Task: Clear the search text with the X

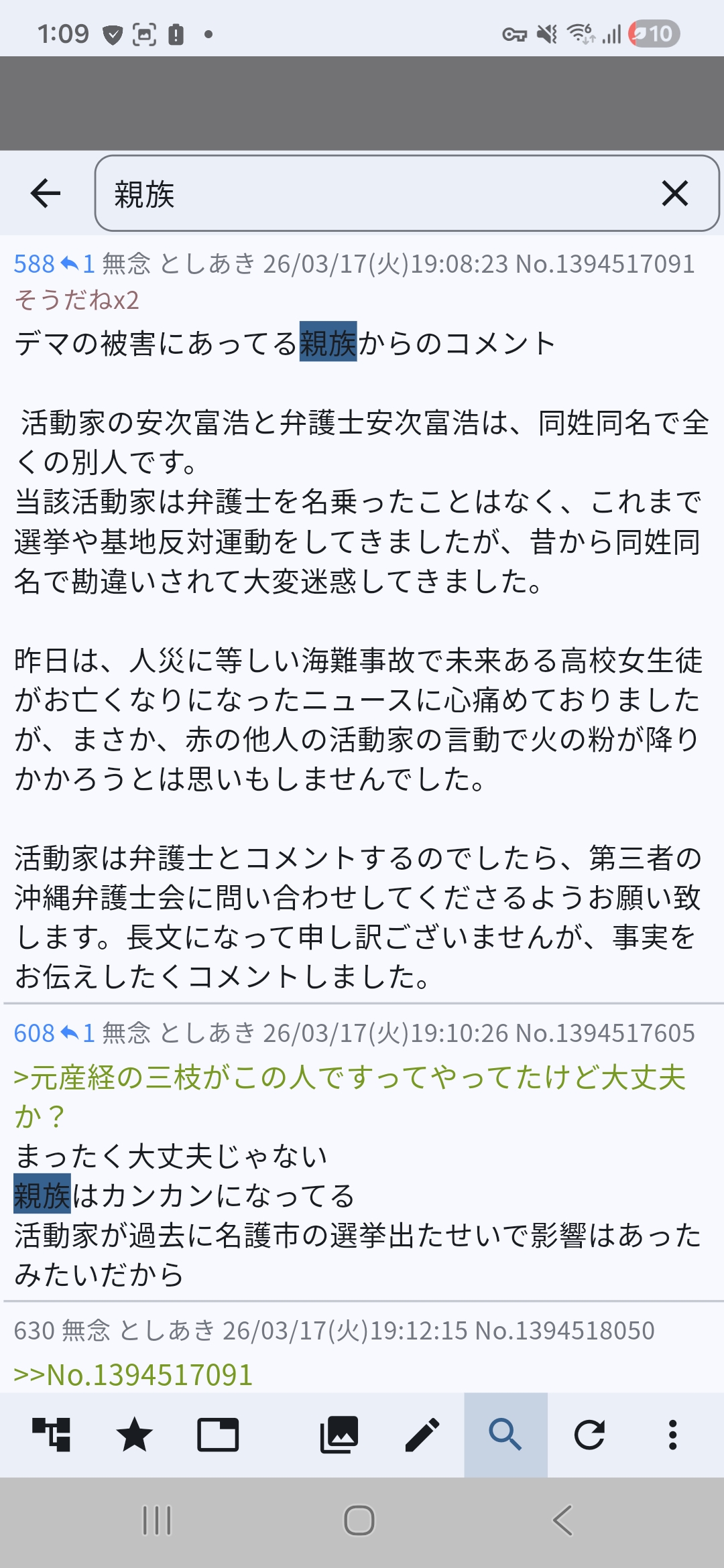Action: coord(674,194)
